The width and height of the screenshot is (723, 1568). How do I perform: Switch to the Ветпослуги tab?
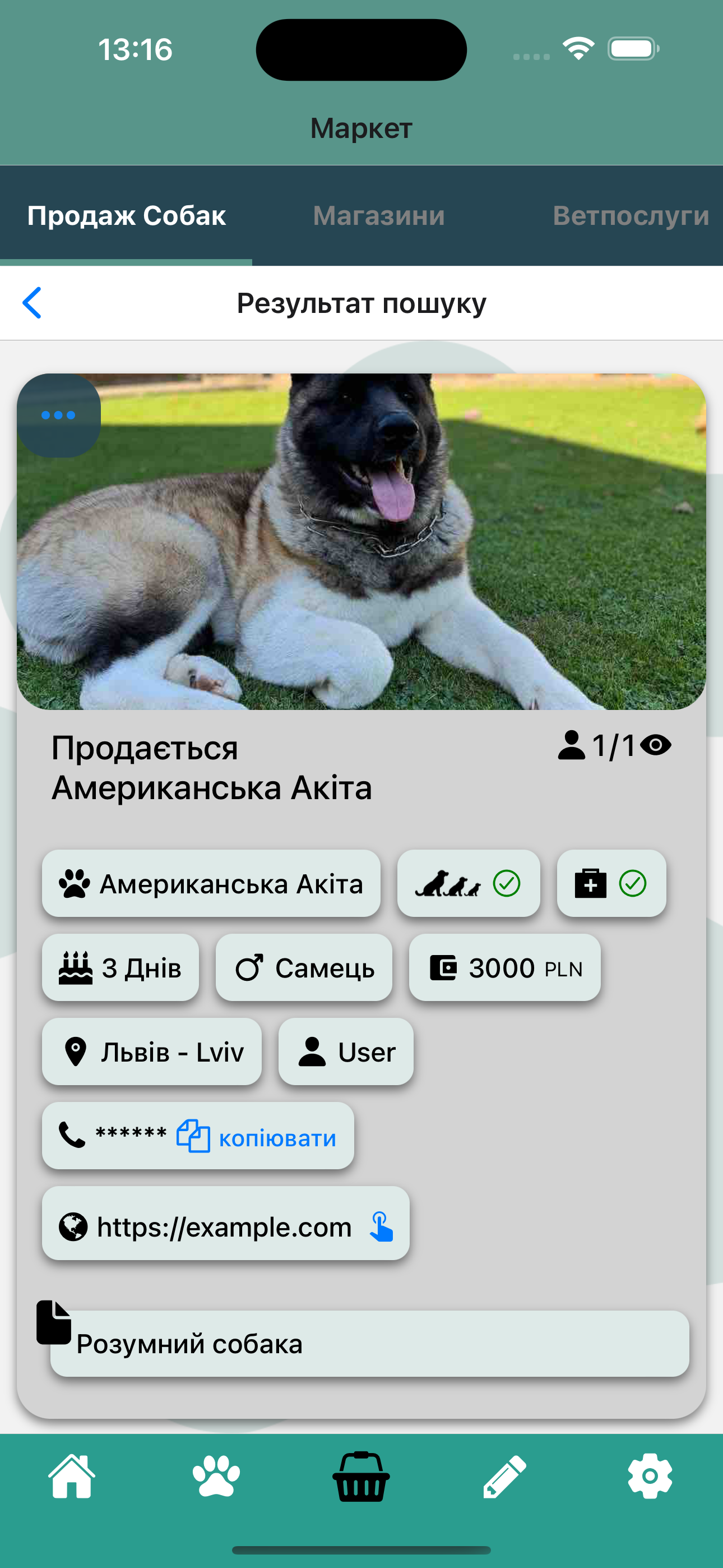[631, 215]
